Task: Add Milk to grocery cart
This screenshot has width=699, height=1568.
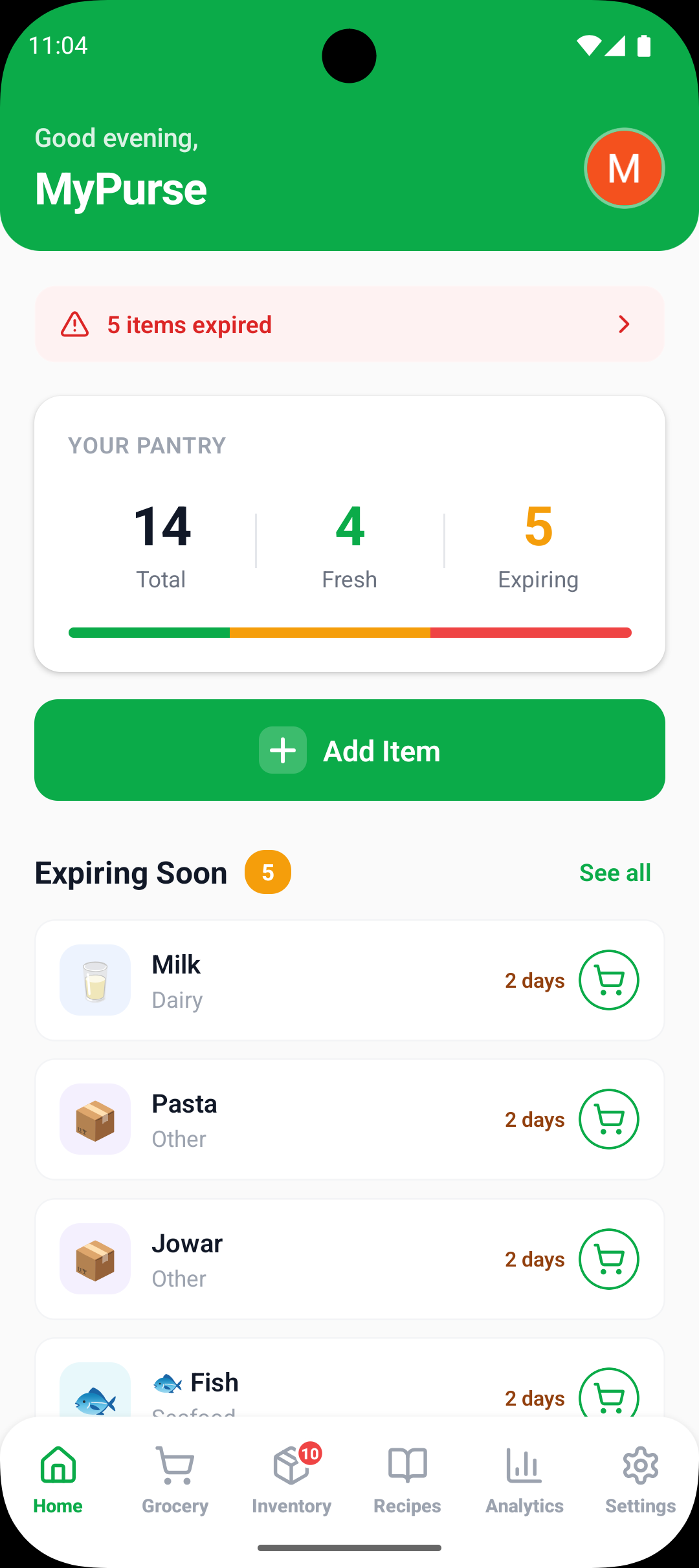Action: coord(608,980)
